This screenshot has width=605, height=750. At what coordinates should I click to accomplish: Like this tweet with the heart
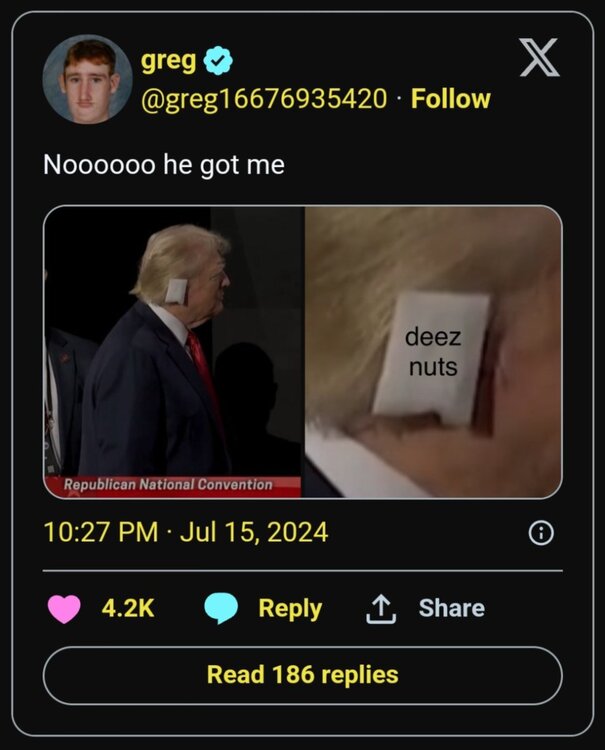[65, 608]
